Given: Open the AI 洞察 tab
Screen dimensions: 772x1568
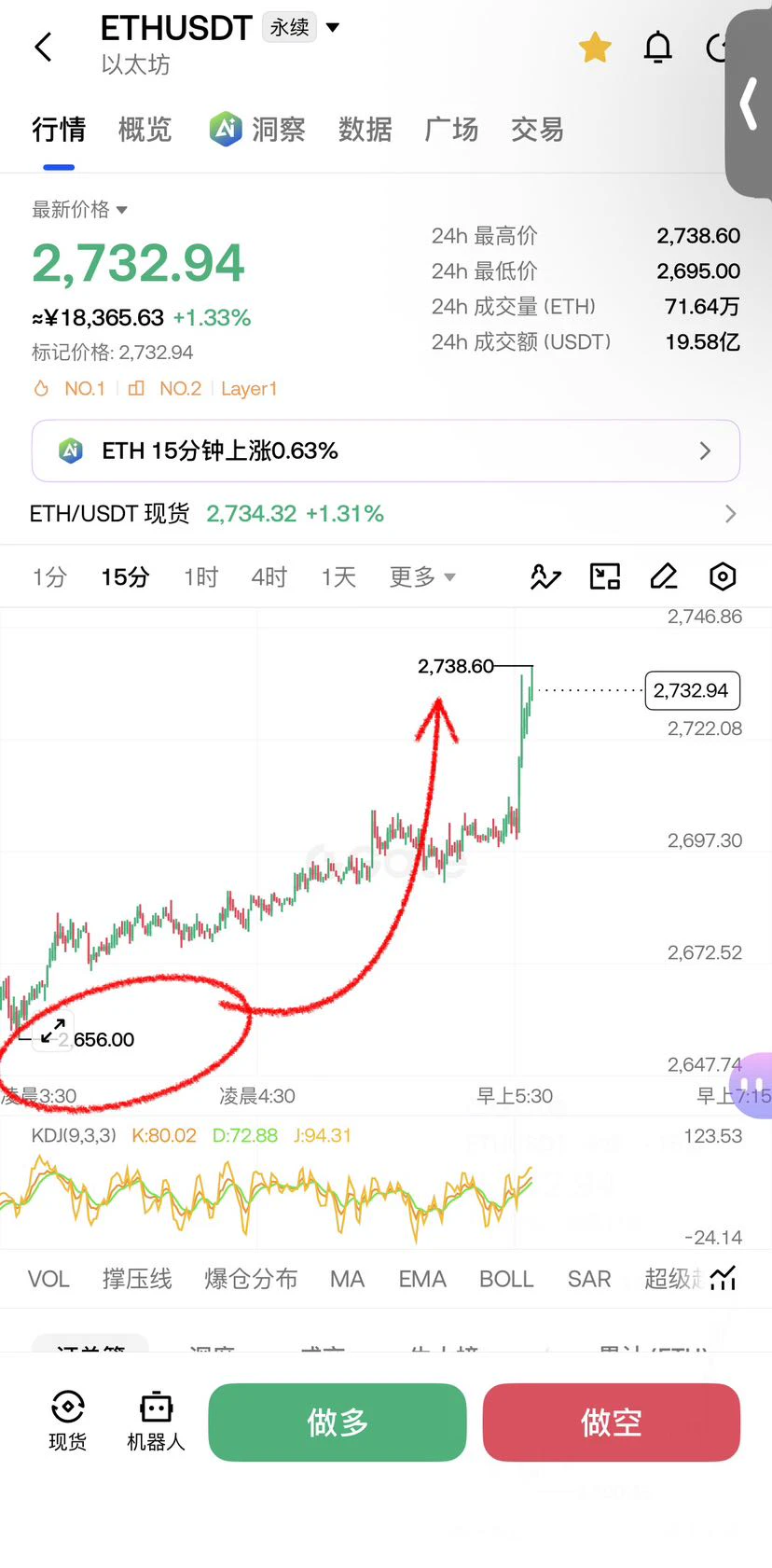Looking at the screenshot, I should tap(257, 130).
